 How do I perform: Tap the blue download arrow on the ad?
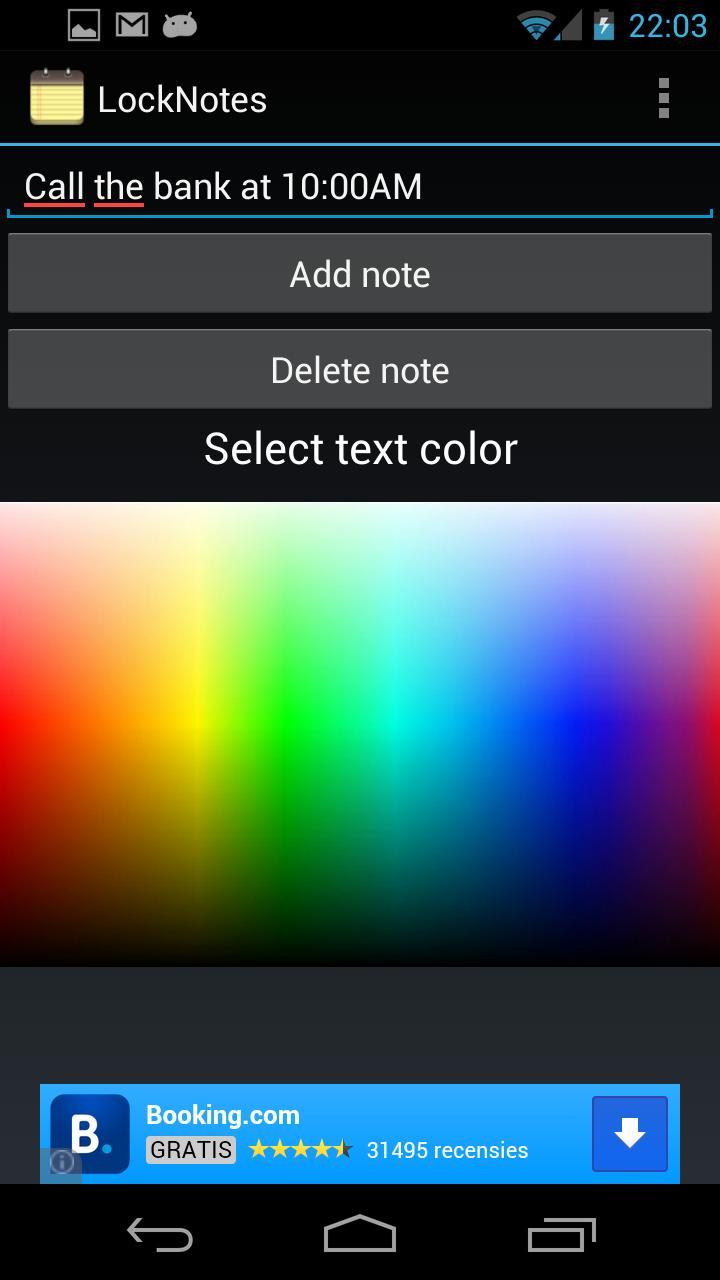[x=629, y=1133]
